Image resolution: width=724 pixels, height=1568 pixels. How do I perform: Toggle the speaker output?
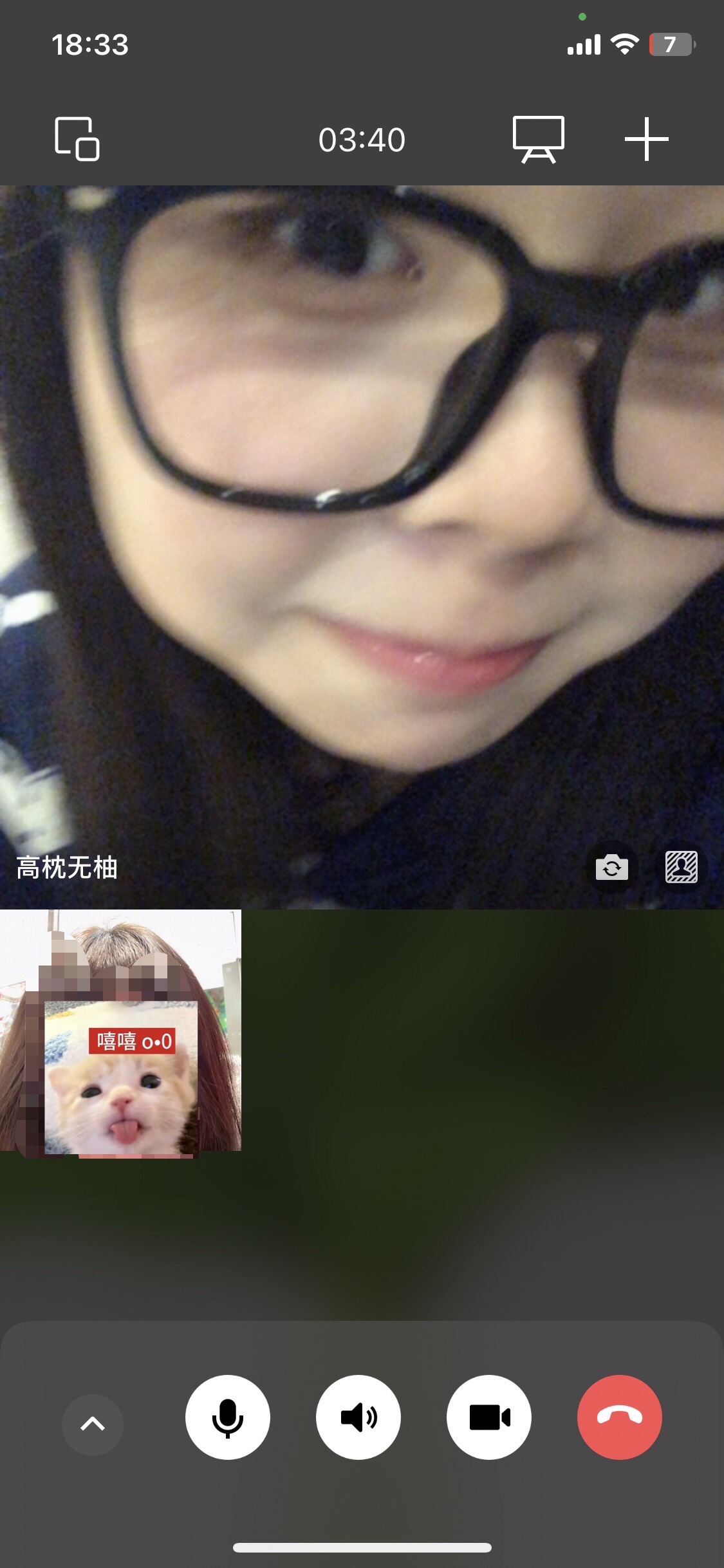(358, 1417)
